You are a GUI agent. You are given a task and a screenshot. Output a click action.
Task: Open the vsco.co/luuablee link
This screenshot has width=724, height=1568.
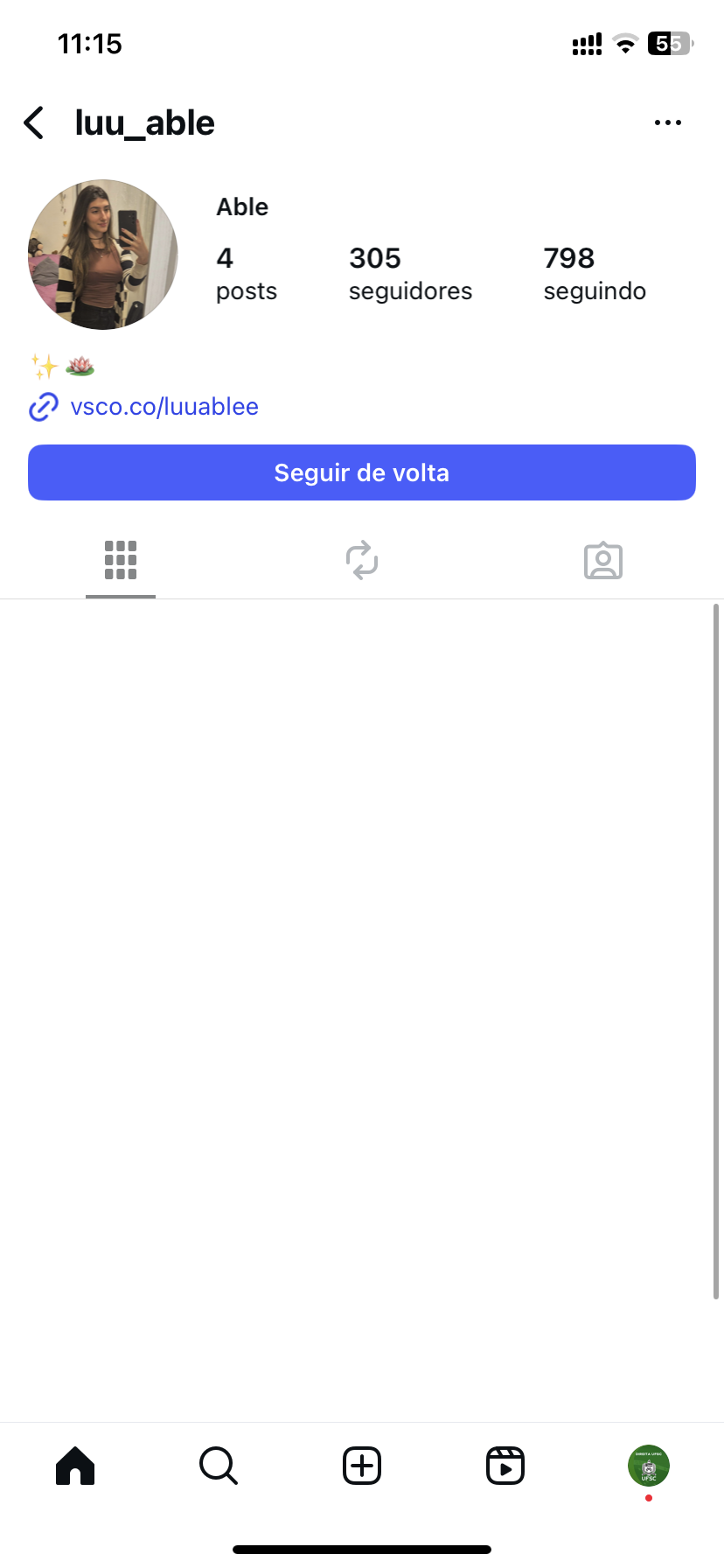coord(164,407)
